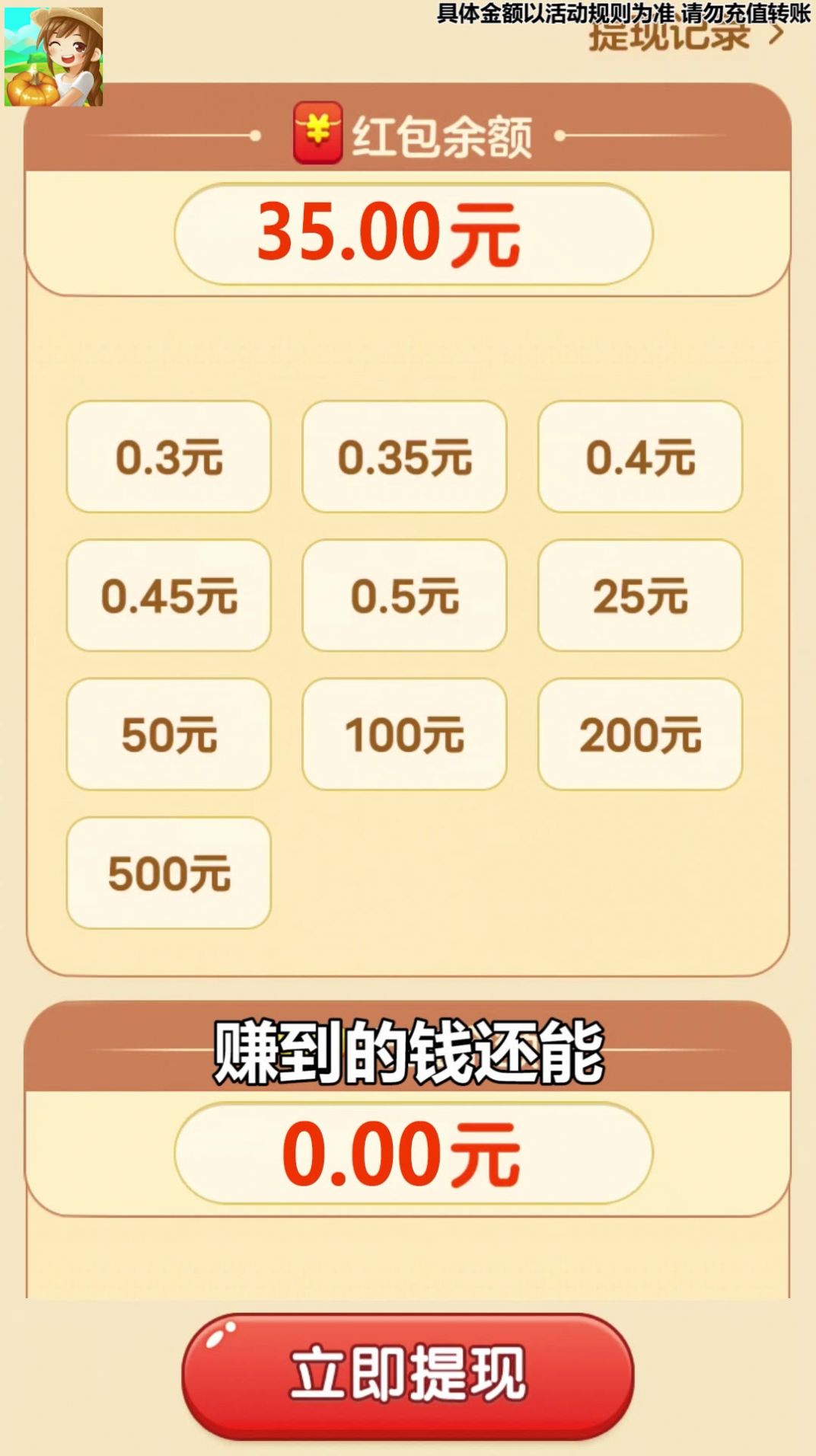
Task: Click the red envelope icon beside 红包余额
Action: tap(319, 134)
